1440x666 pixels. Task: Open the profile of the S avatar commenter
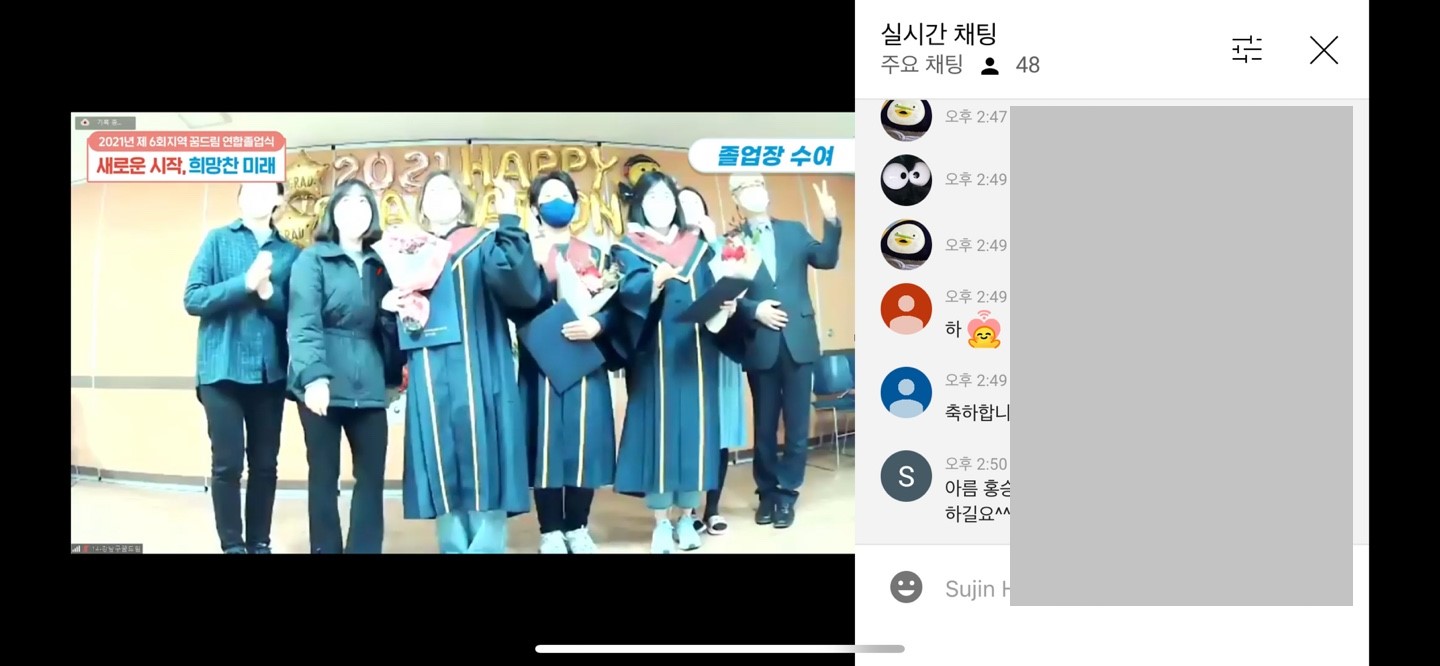click(x=906, y=477)
